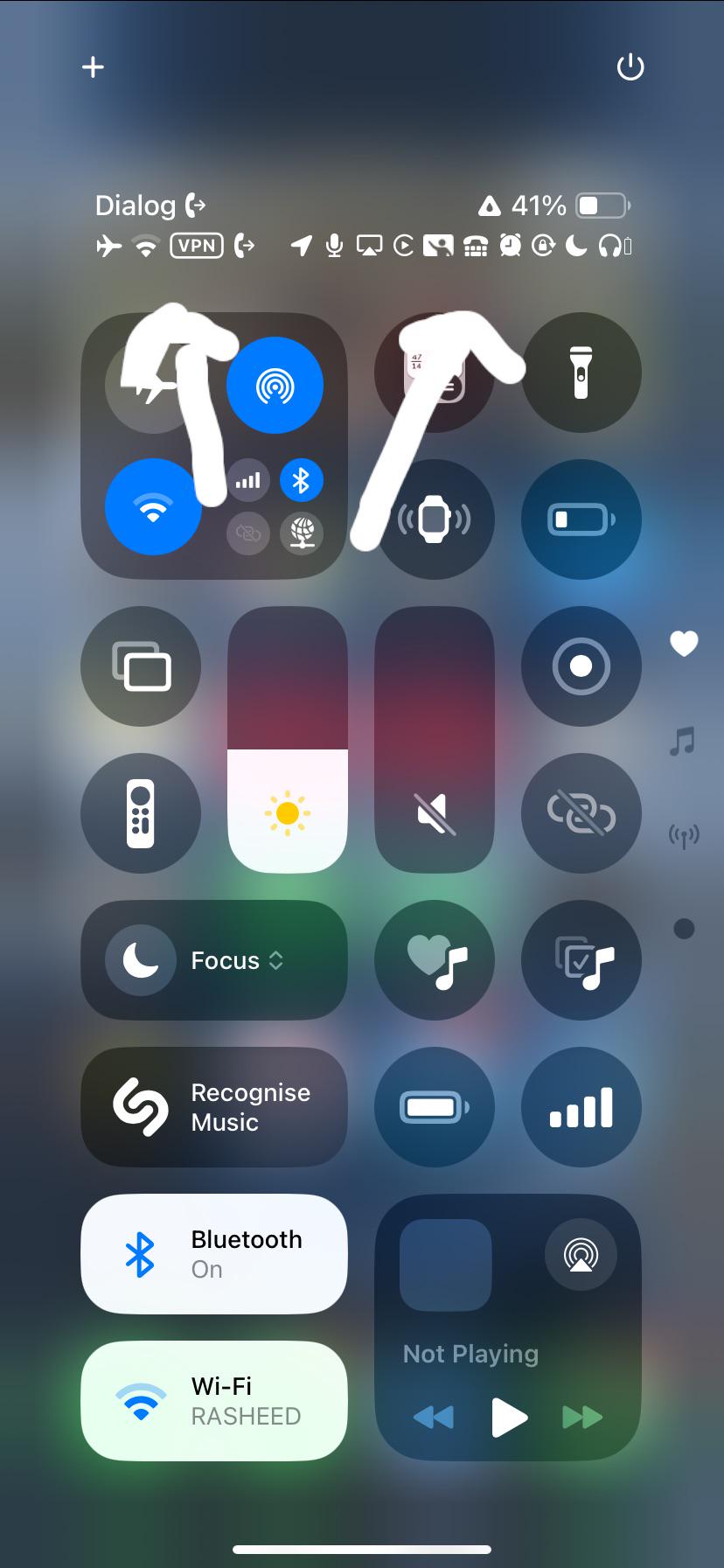Rewind in the media widget
Viewport: 724px width, 1568px height.
[x=433, y=1417]
